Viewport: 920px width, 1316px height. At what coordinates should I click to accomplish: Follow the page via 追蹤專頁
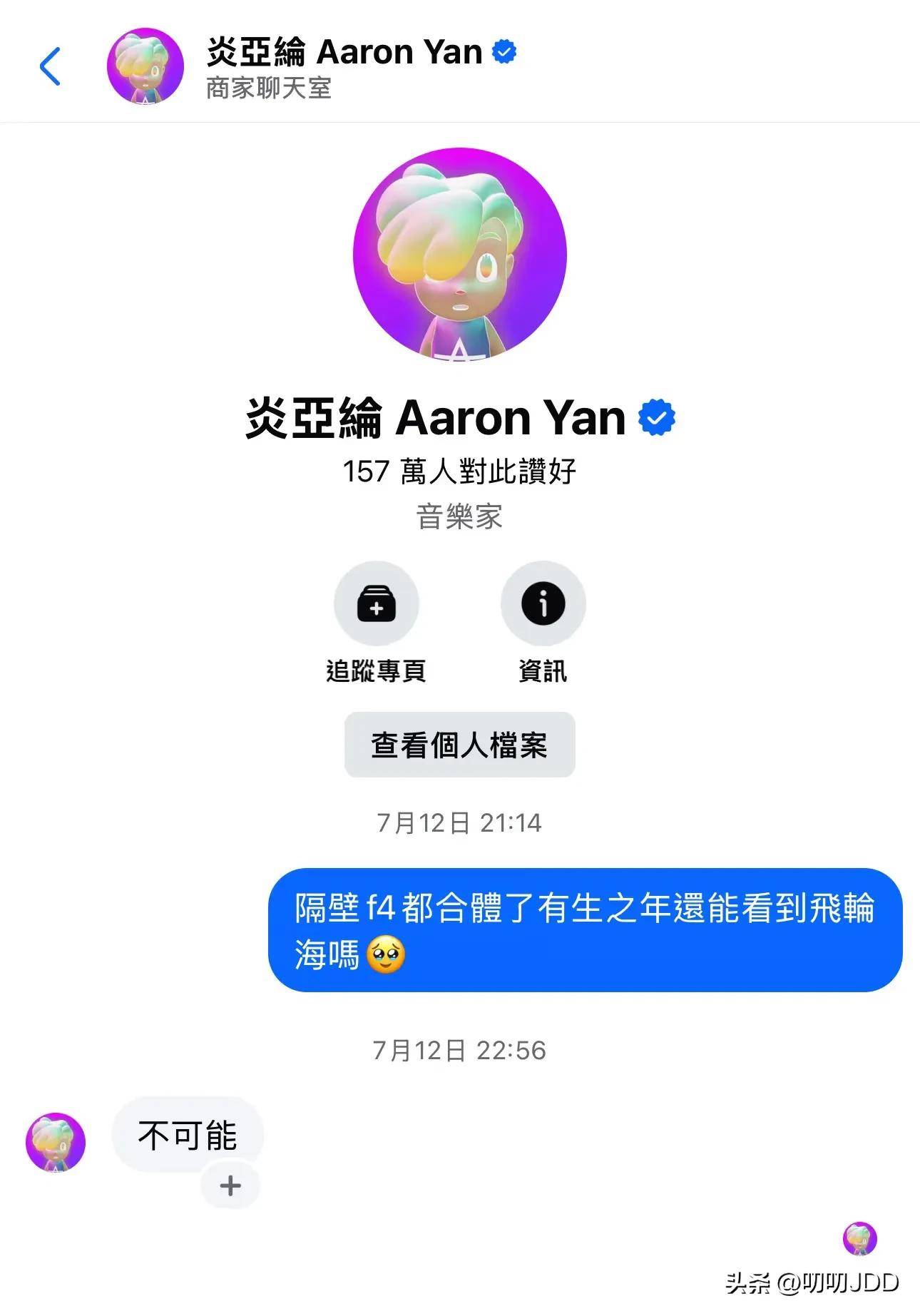coord(377,604)
